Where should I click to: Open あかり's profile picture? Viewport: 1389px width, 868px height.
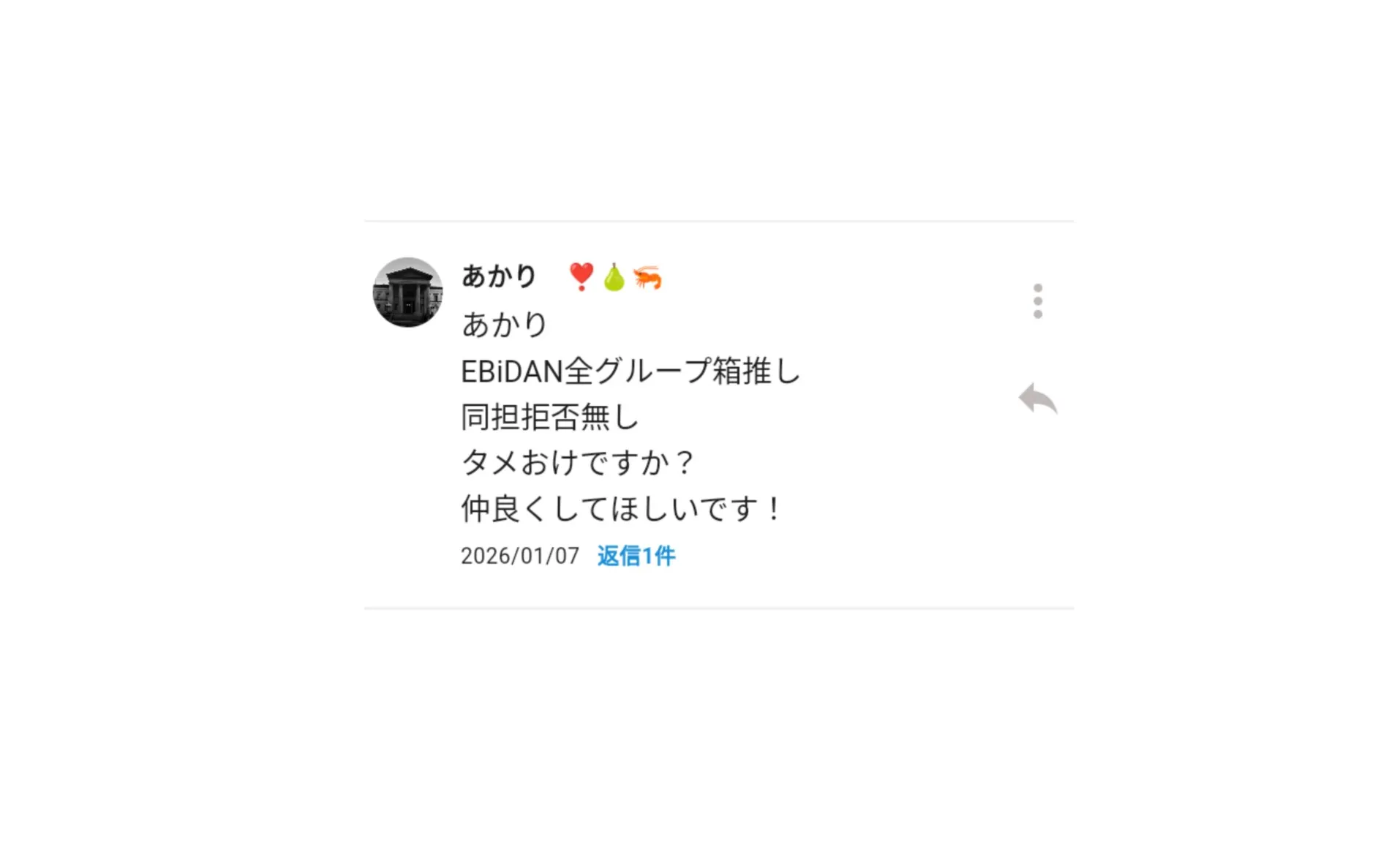(x=407, y=292)
